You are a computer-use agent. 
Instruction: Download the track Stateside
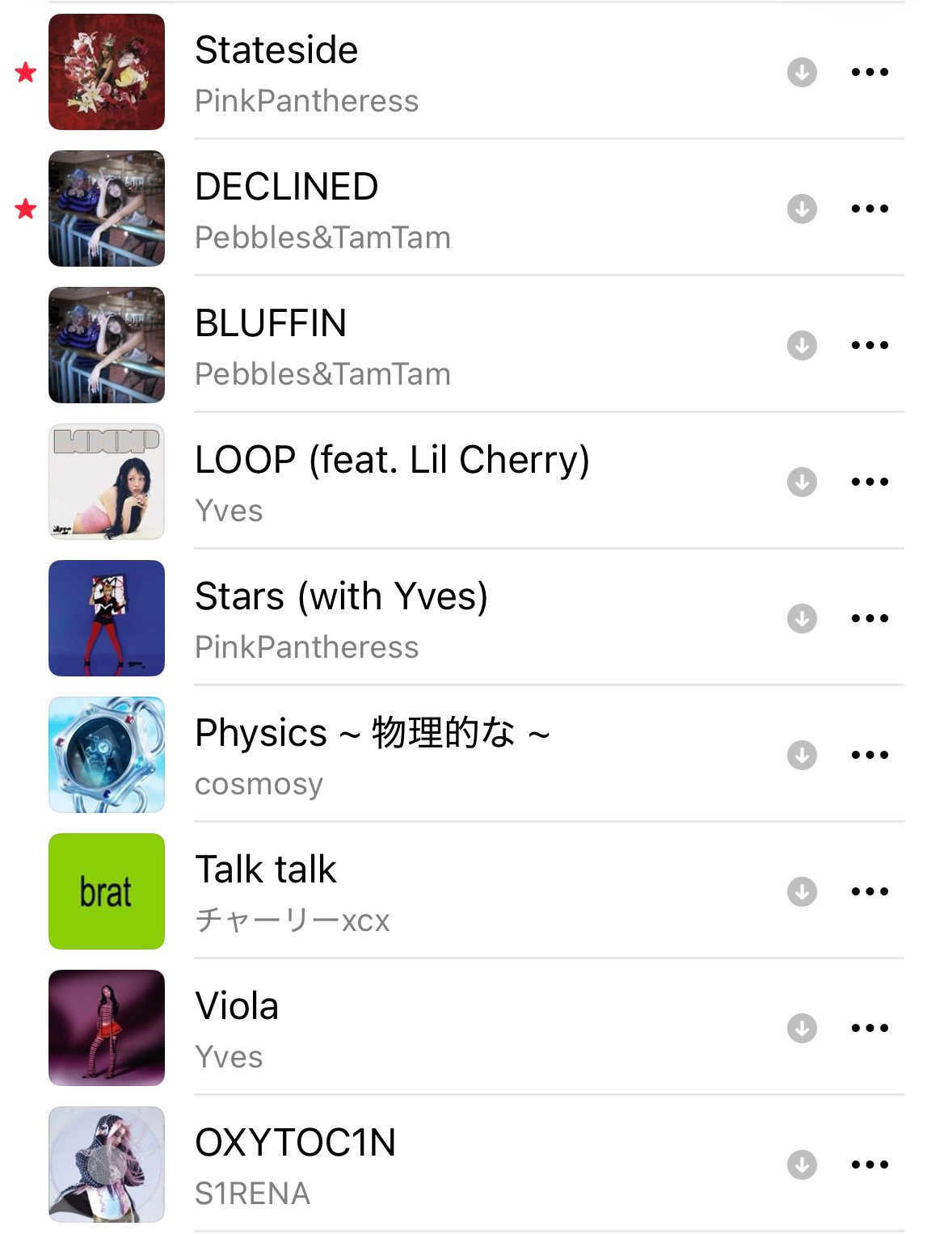tap(802, 72)
